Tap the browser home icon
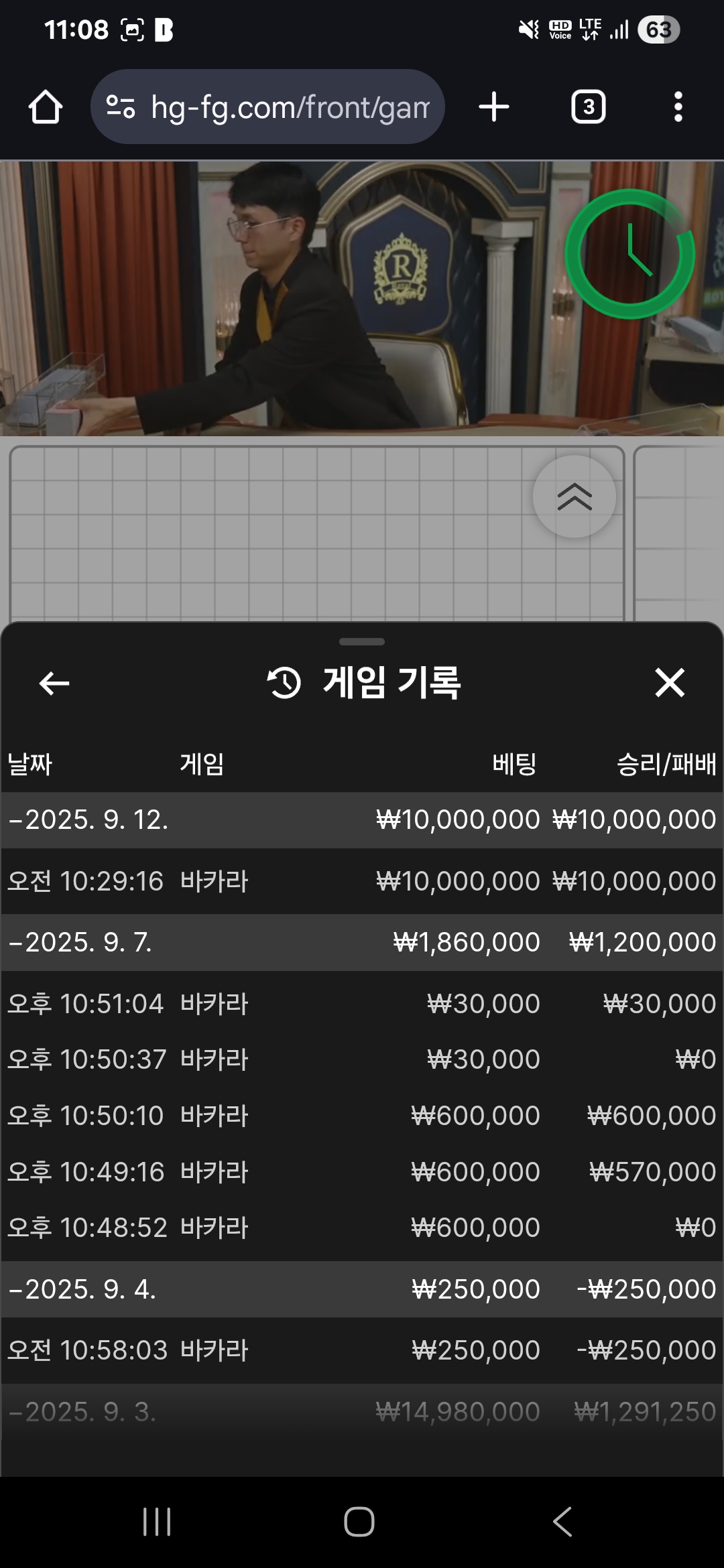 [46, 107]
